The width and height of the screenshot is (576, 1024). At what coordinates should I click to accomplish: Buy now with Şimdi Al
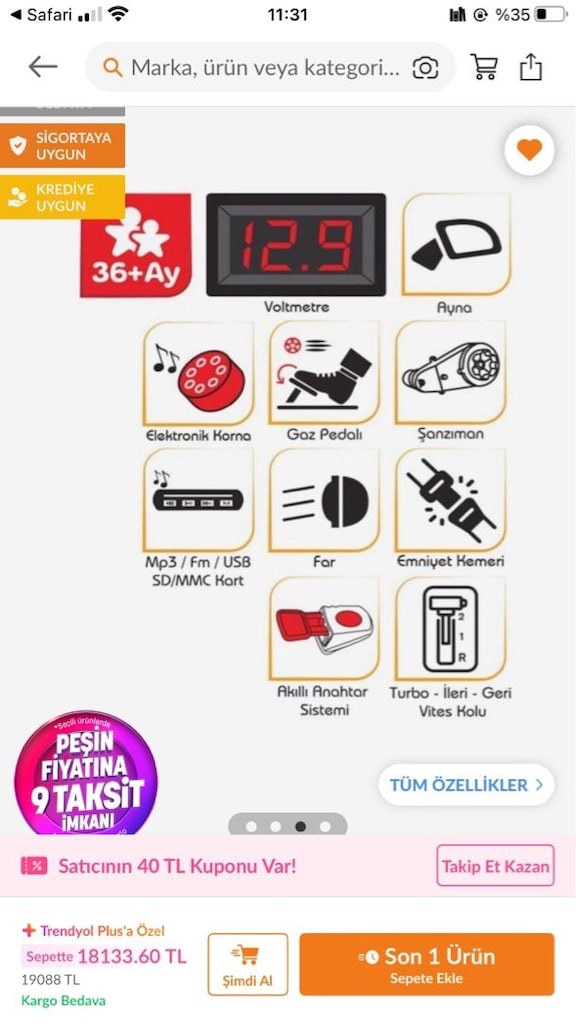coord(248,965)
